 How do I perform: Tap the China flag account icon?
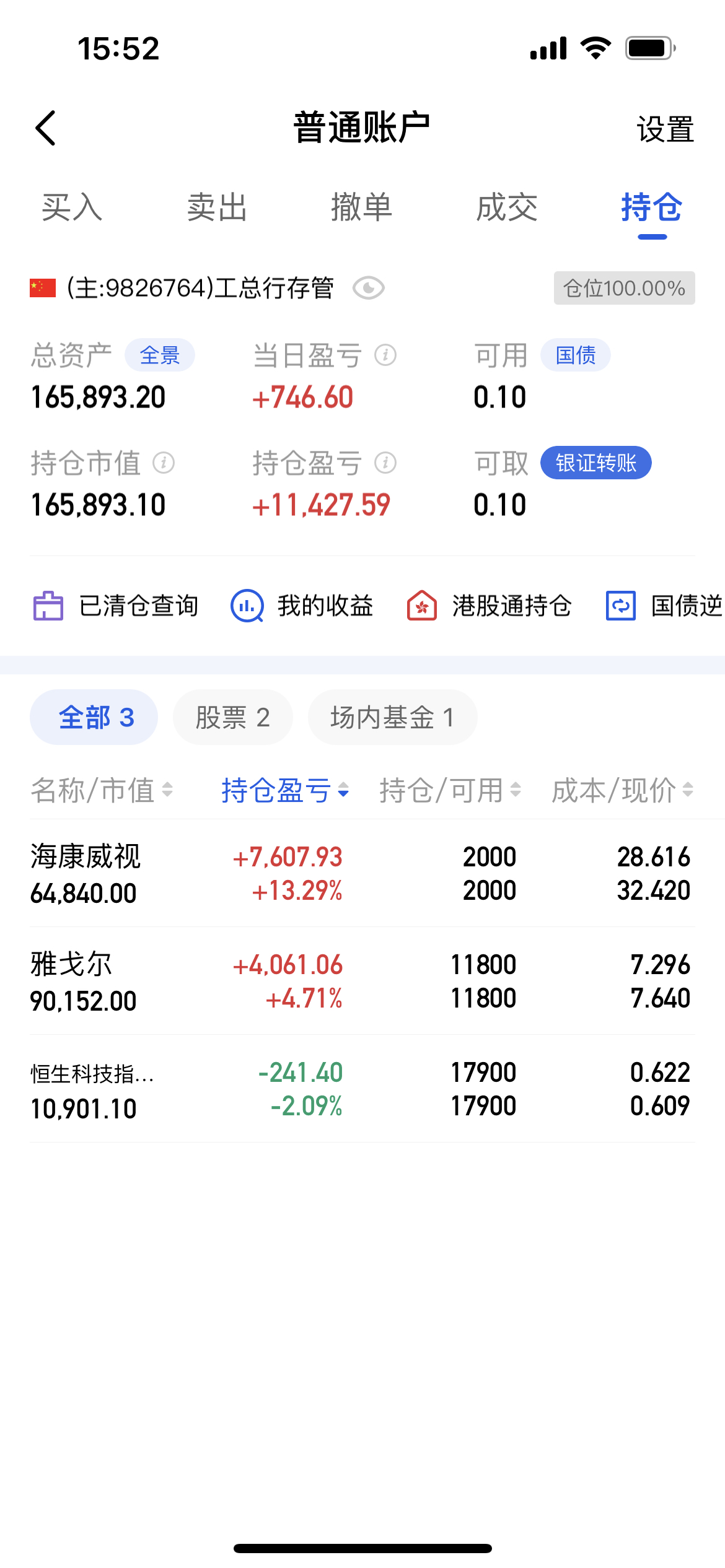(40, 287)
